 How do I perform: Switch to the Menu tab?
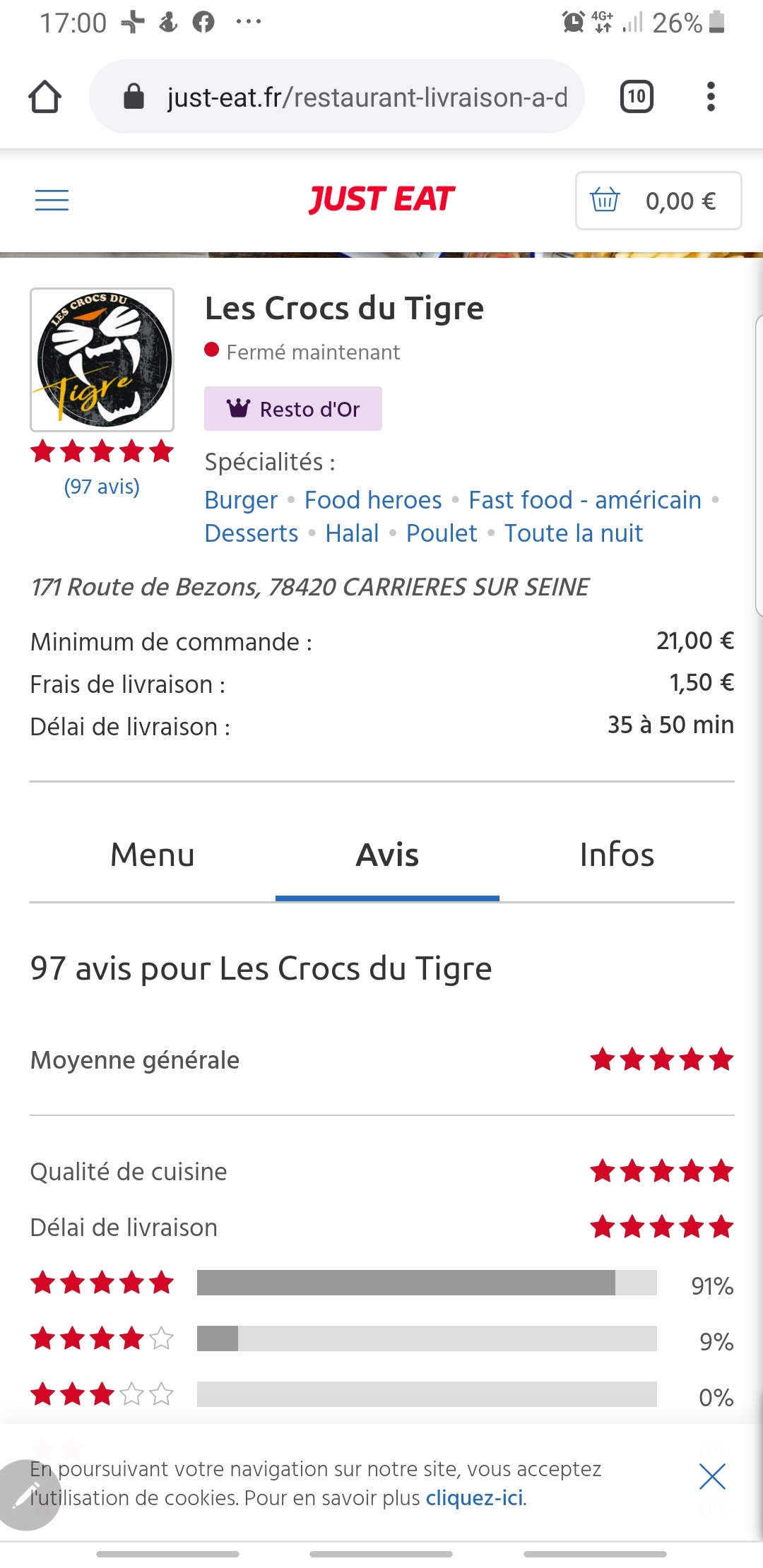153,855
